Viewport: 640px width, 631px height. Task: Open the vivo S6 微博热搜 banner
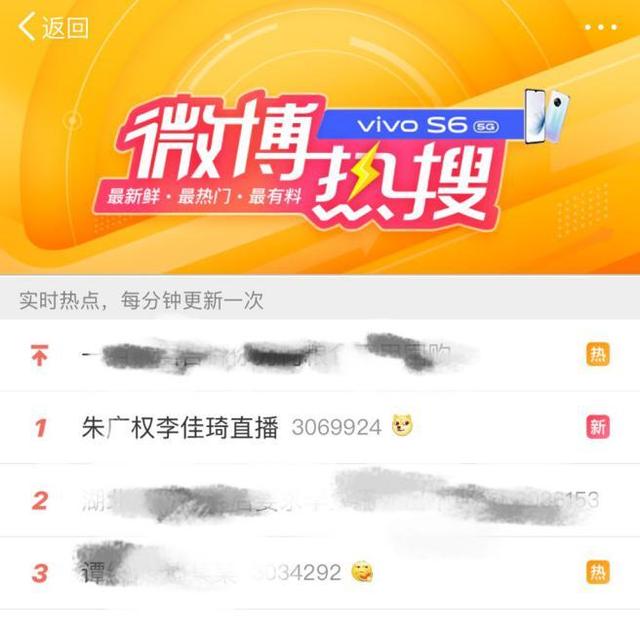320,160
